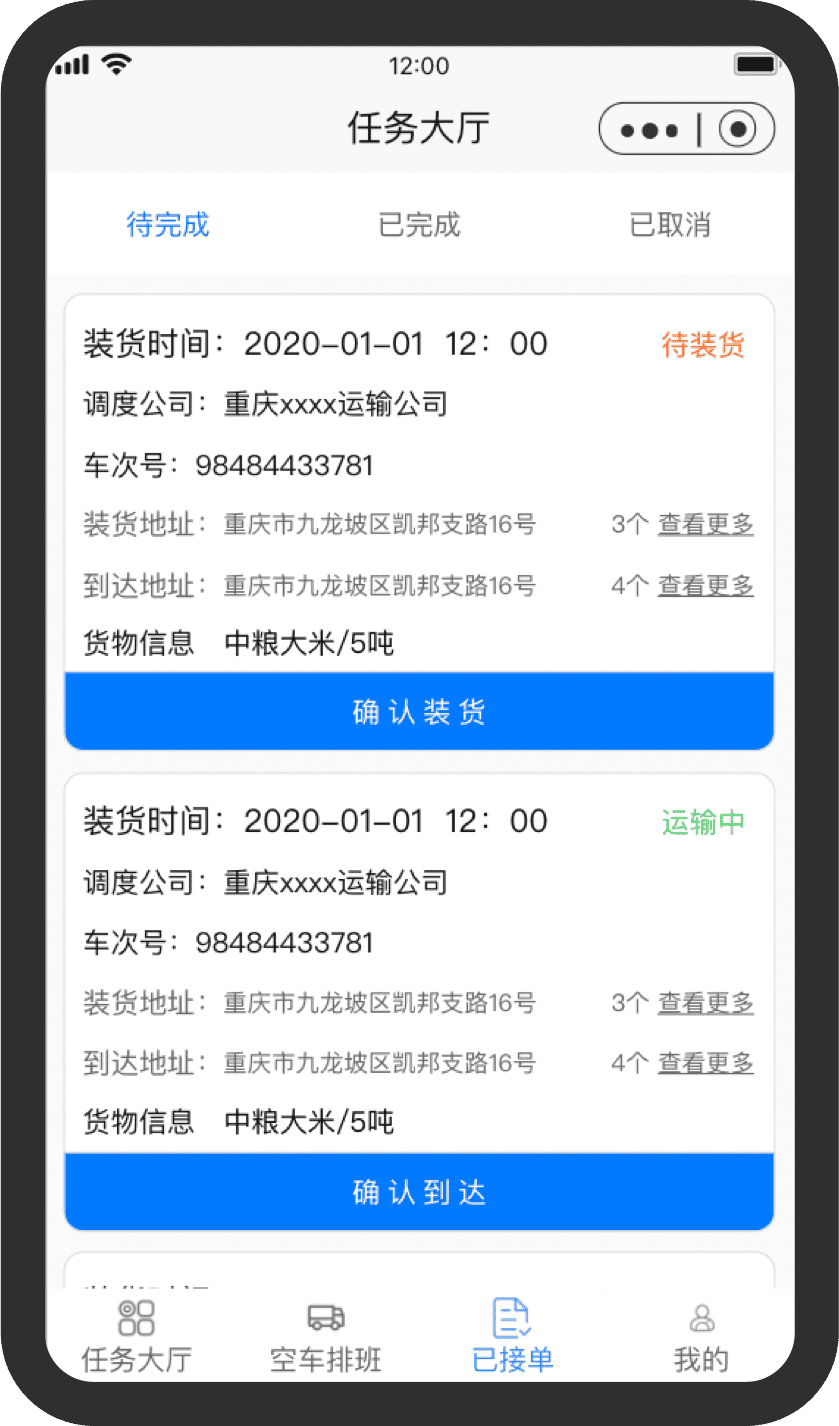Open the mini program three-dot menu
The width and height of the screenshot is (839, 1426).
pos(648,130)
